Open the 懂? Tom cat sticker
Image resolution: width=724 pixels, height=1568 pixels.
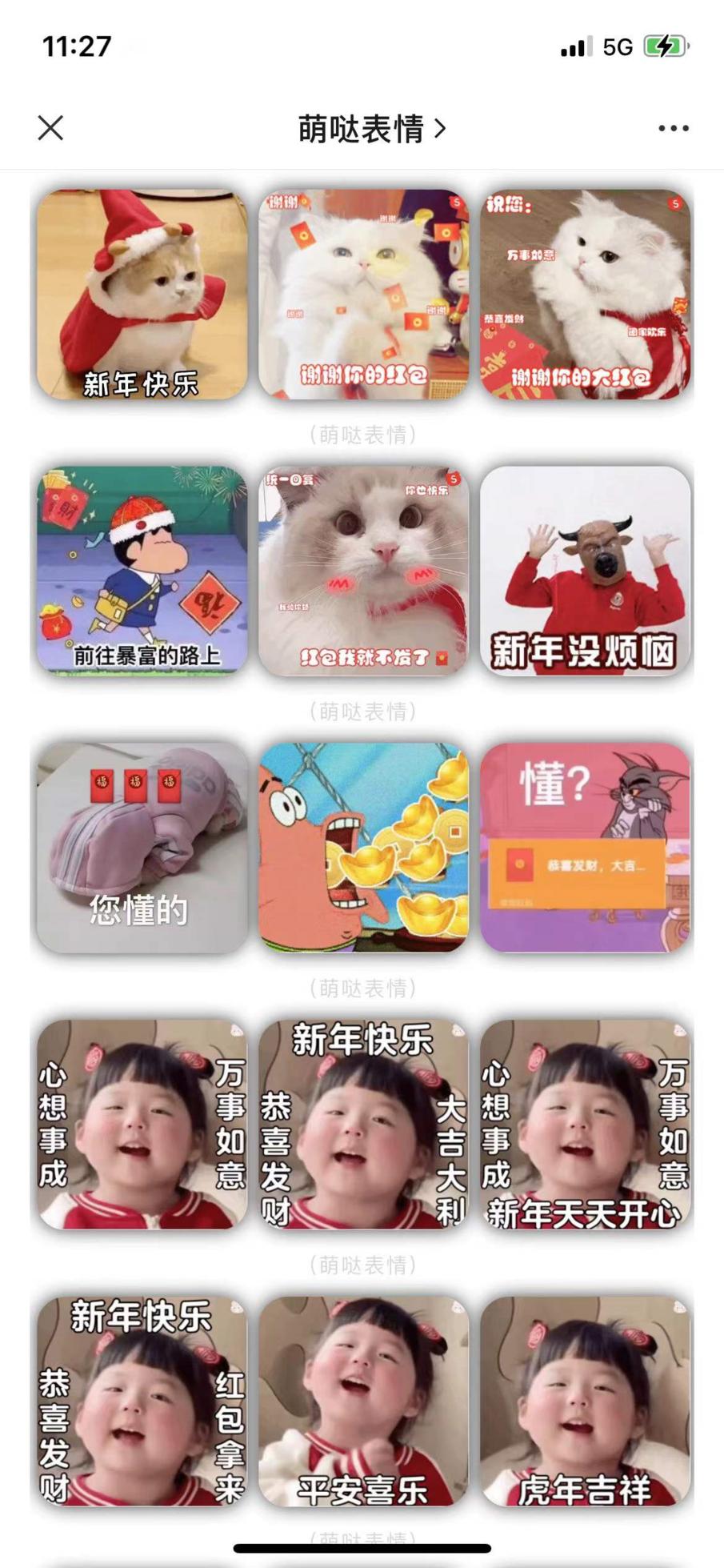(586, 848)
